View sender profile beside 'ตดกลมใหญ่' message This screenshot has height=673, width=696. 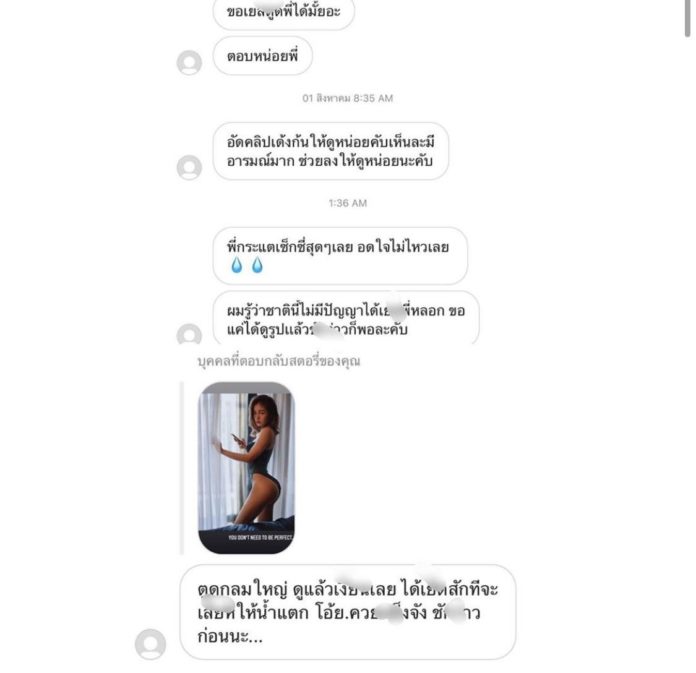pos(151,644)
